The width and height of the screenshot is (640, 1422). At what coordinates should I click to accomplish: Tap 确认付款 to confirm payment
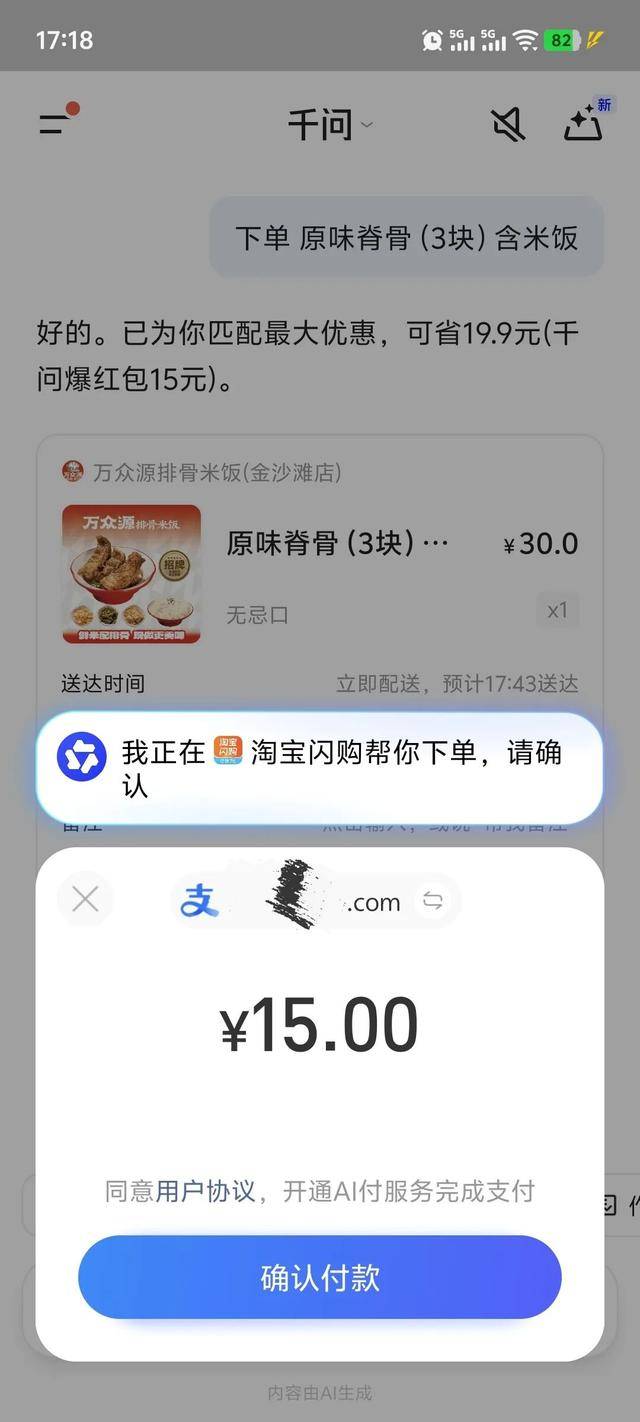[320, 1277]
